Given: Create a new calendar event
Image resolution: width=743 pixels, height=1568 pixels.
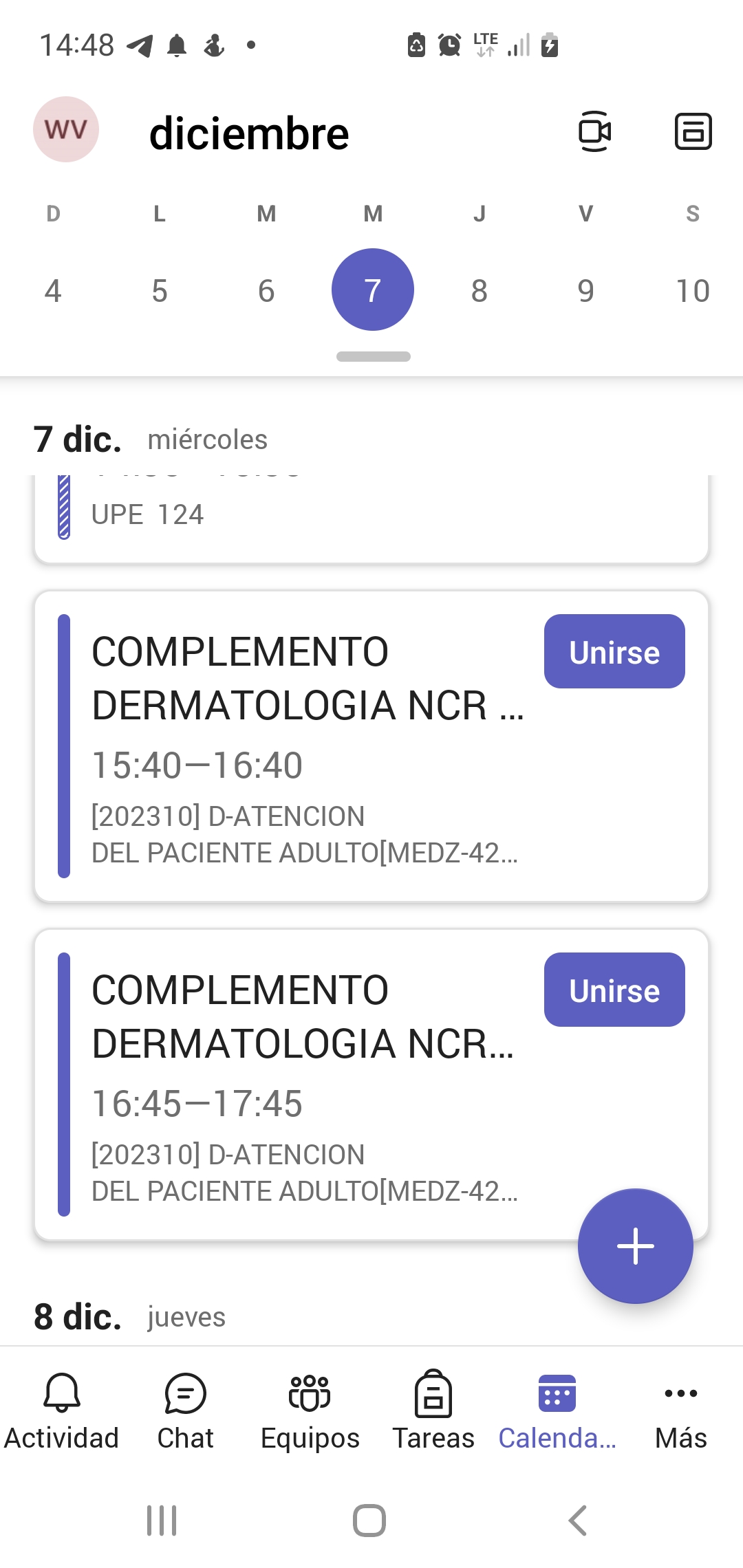Looking at the screenshot, I should coord(635,1245).
